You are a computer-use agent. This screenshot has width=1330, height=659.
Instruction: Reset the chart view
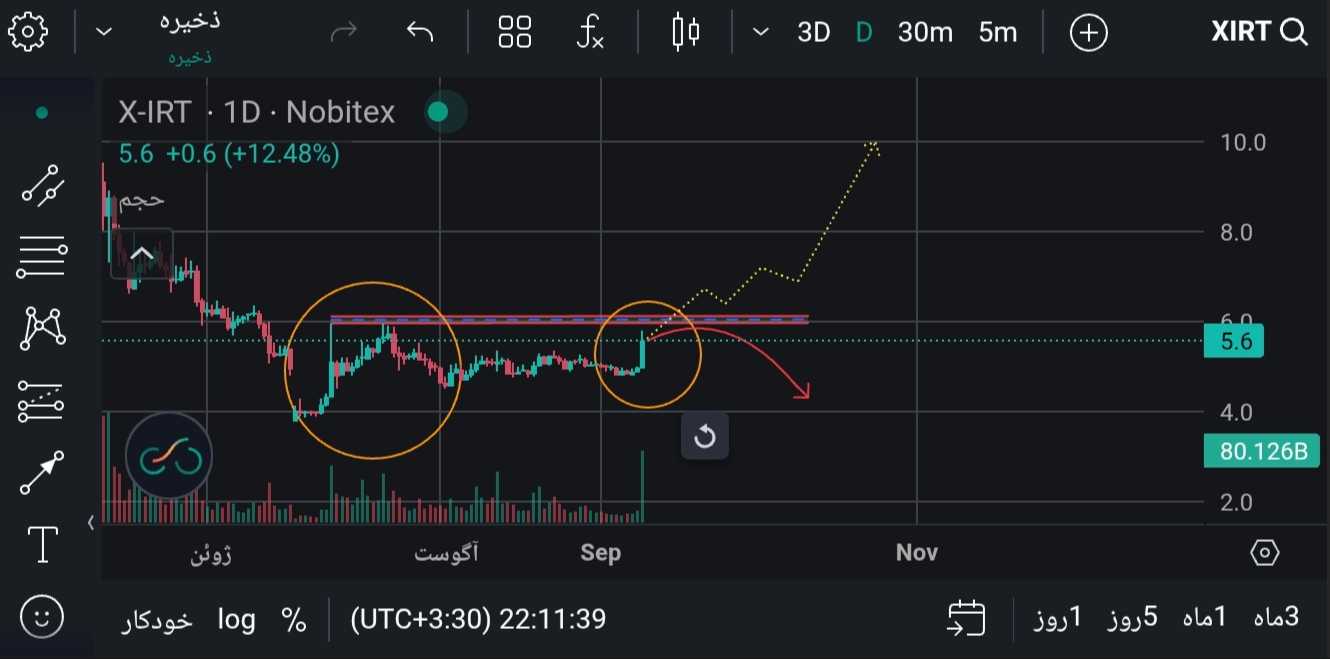[x=705, y=436]
